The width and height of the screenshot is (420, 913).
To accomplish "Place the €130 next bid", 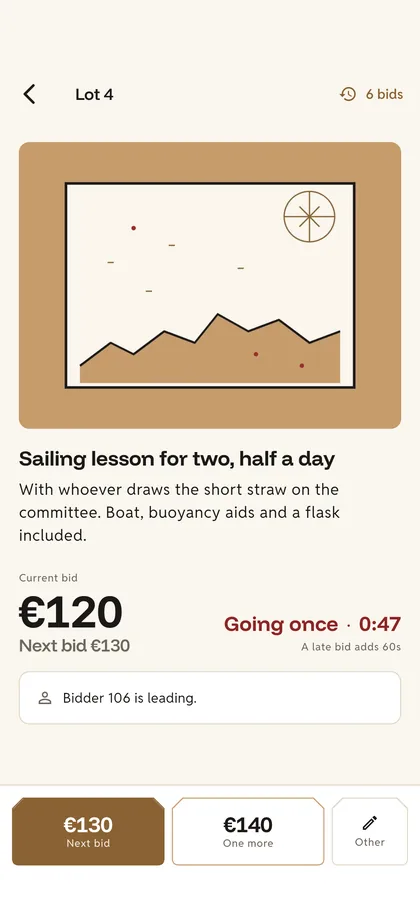I will (88, 831).
